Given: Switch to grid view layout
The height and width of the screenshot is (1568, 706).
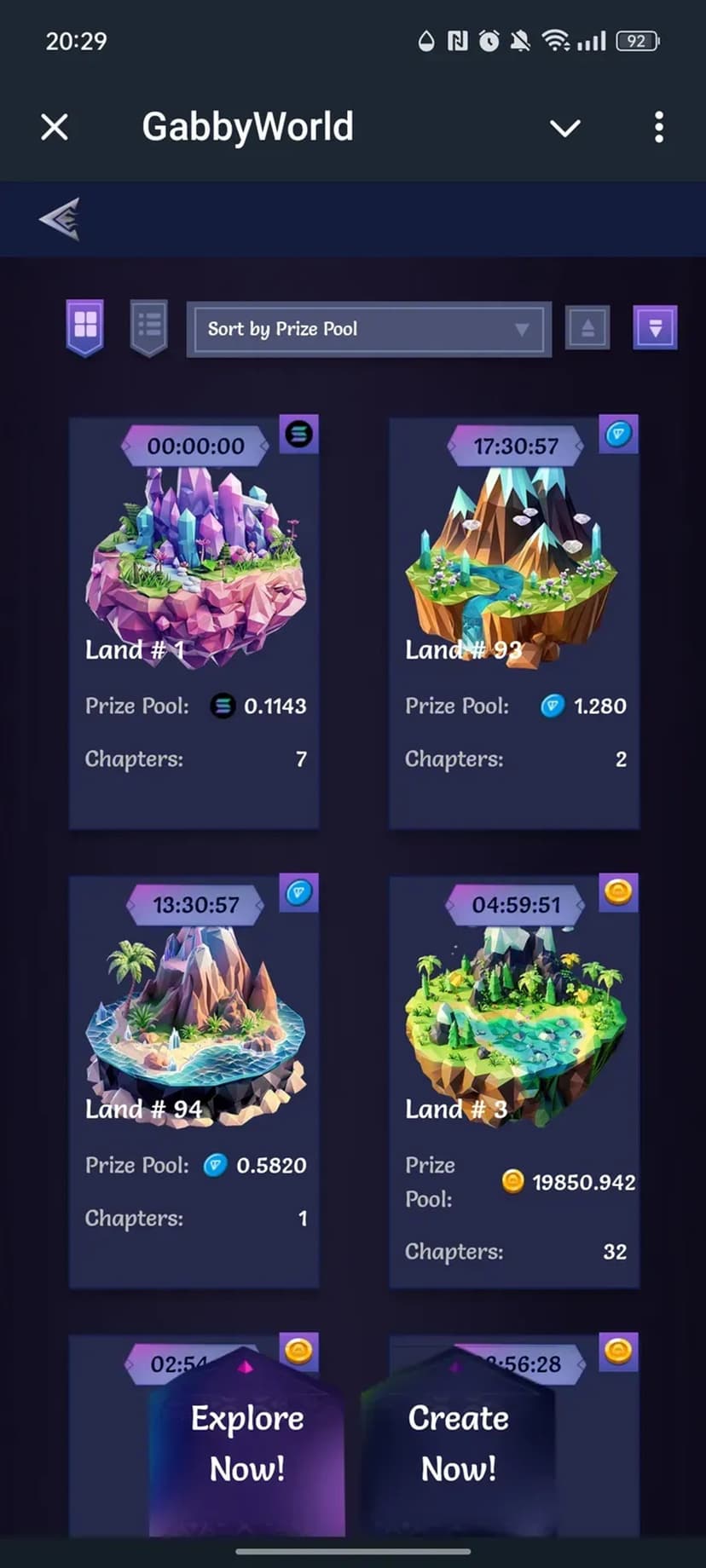Looking at the screenshot, I should 85,326.
